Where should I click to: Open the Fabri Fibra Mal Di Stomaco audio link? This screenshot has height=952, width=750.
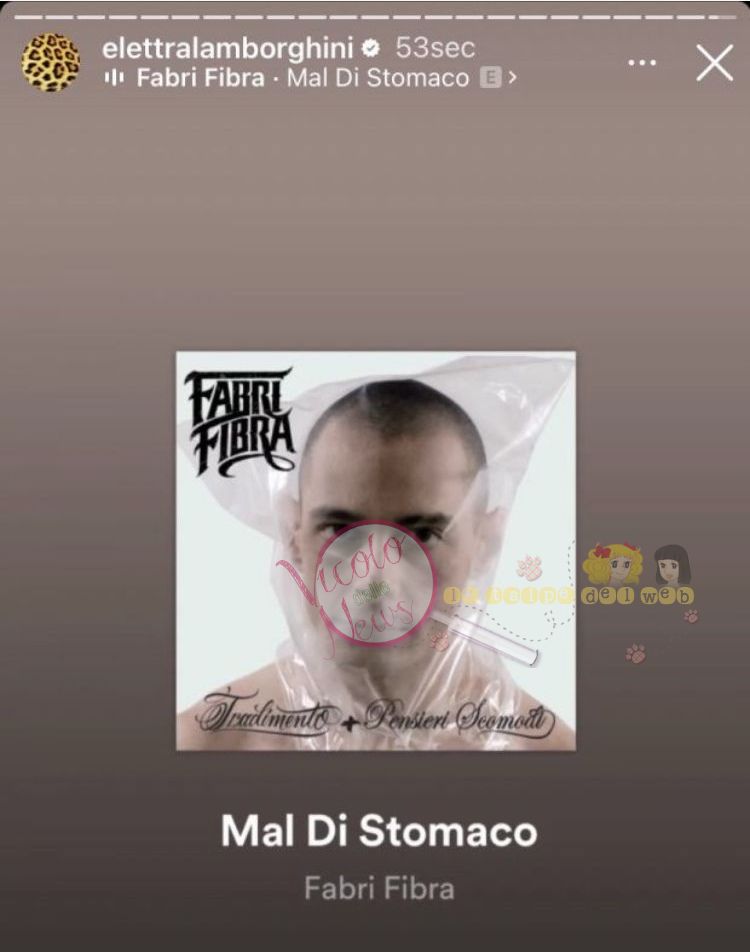pos(310,78)
